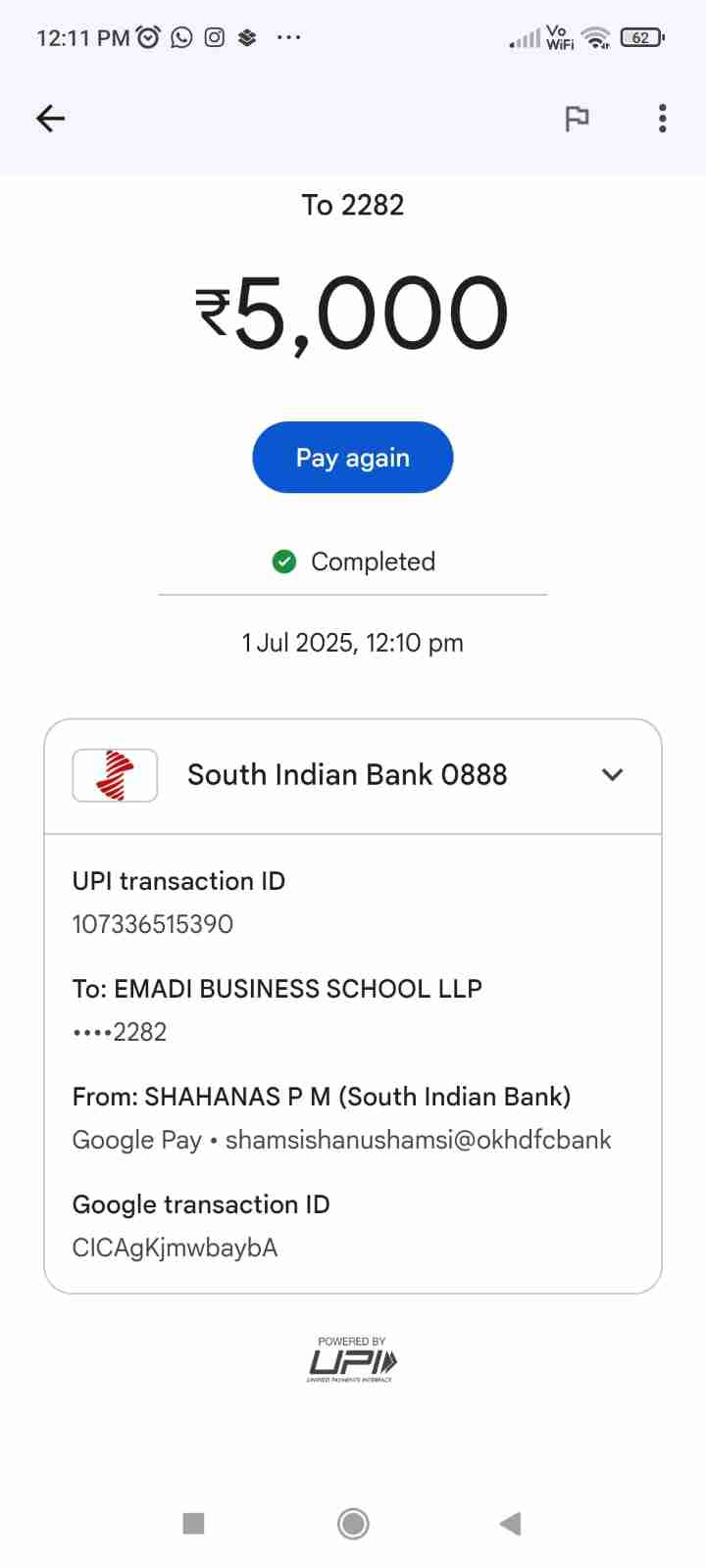Expand the South Indian Bank 0888 details
This screenshot has height=1568, width=706.
click(x=612, y=775)
